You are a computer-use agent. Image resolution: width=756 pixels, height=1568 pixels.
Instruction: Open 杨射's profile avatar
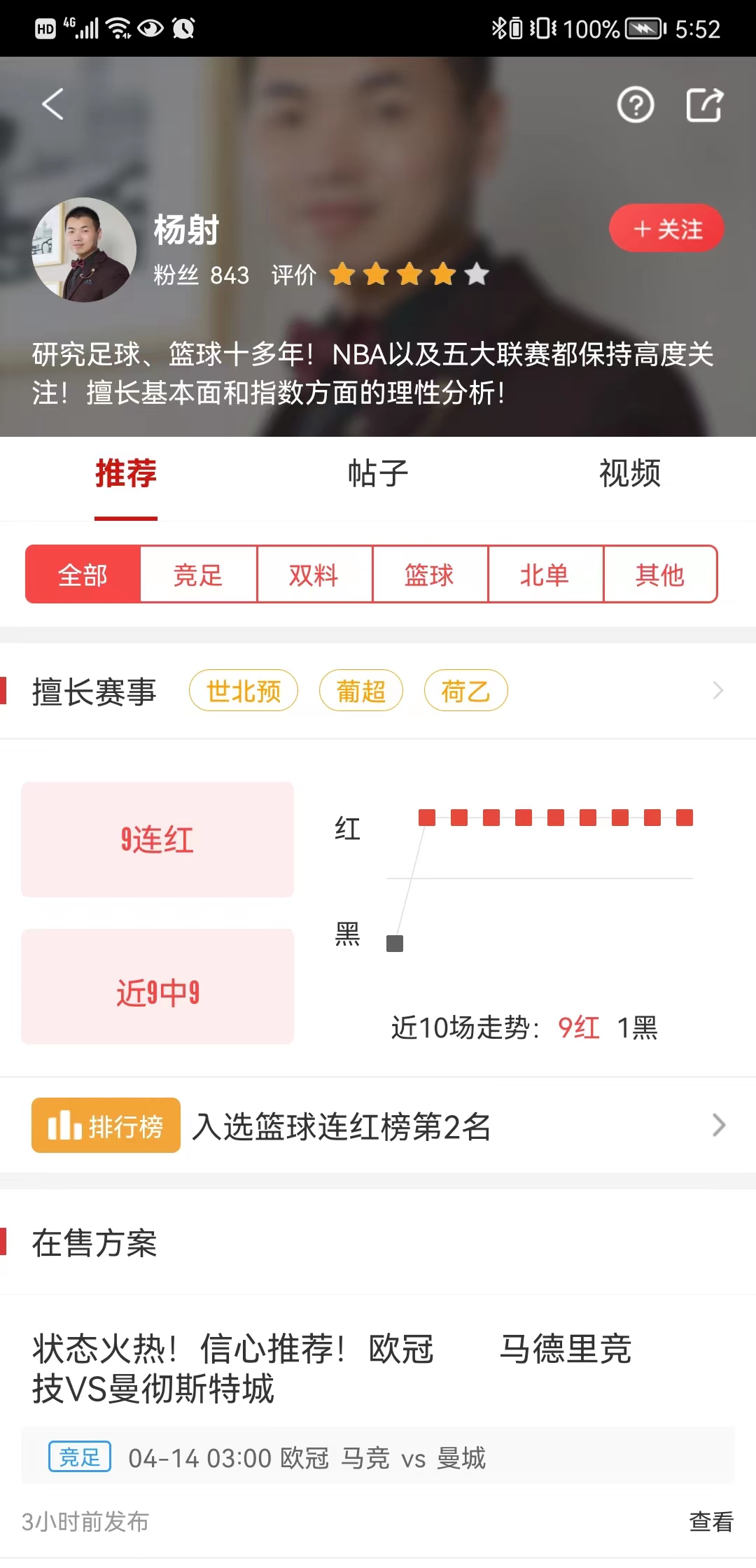[84, 250]
